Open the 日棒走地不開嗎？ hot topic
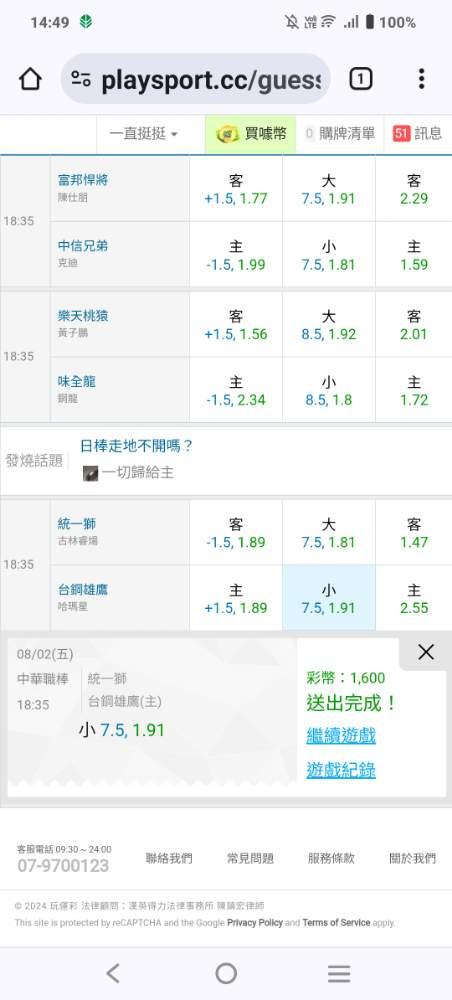This screenshot has width=452, height=1000. pos(136,446)
